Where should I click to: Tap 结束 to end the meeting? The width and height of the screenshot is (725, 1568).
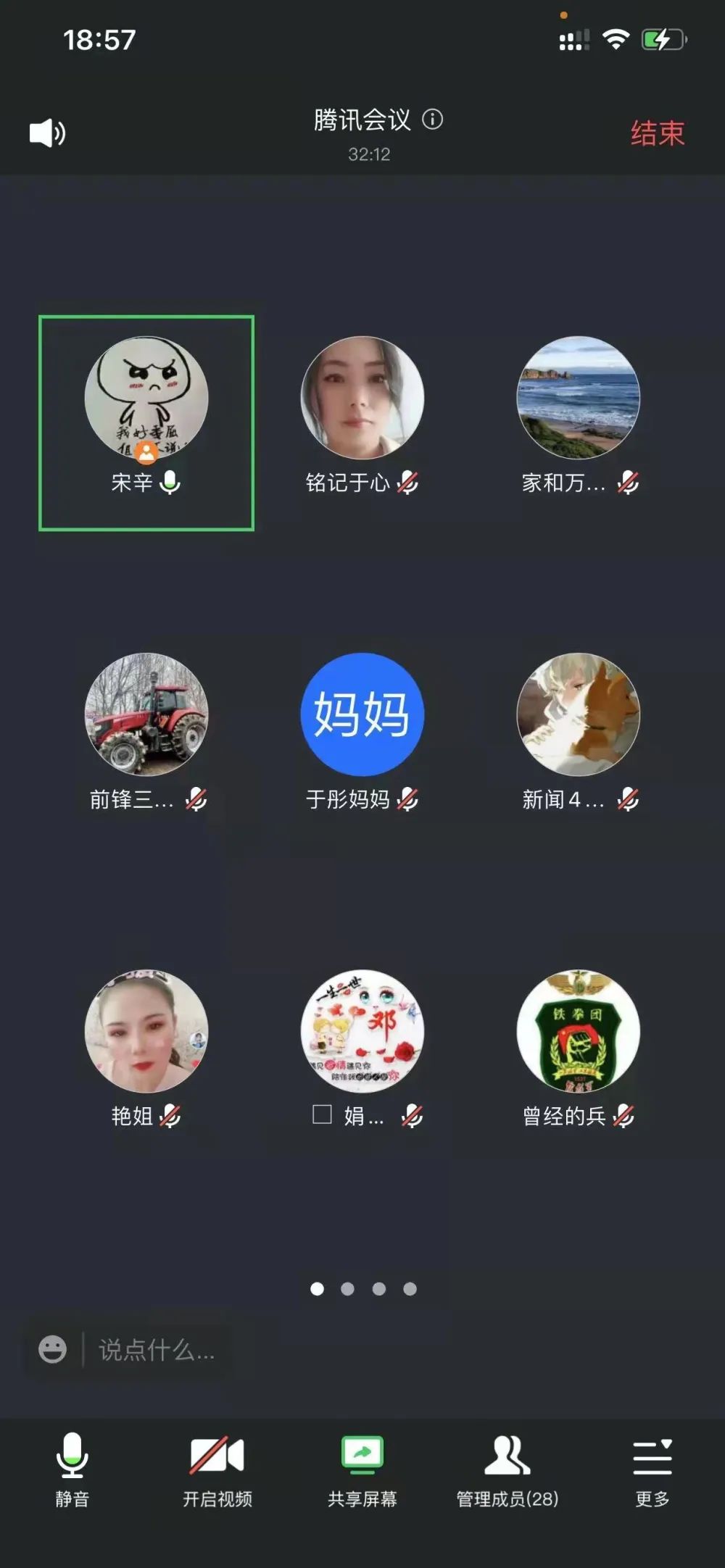657,133
